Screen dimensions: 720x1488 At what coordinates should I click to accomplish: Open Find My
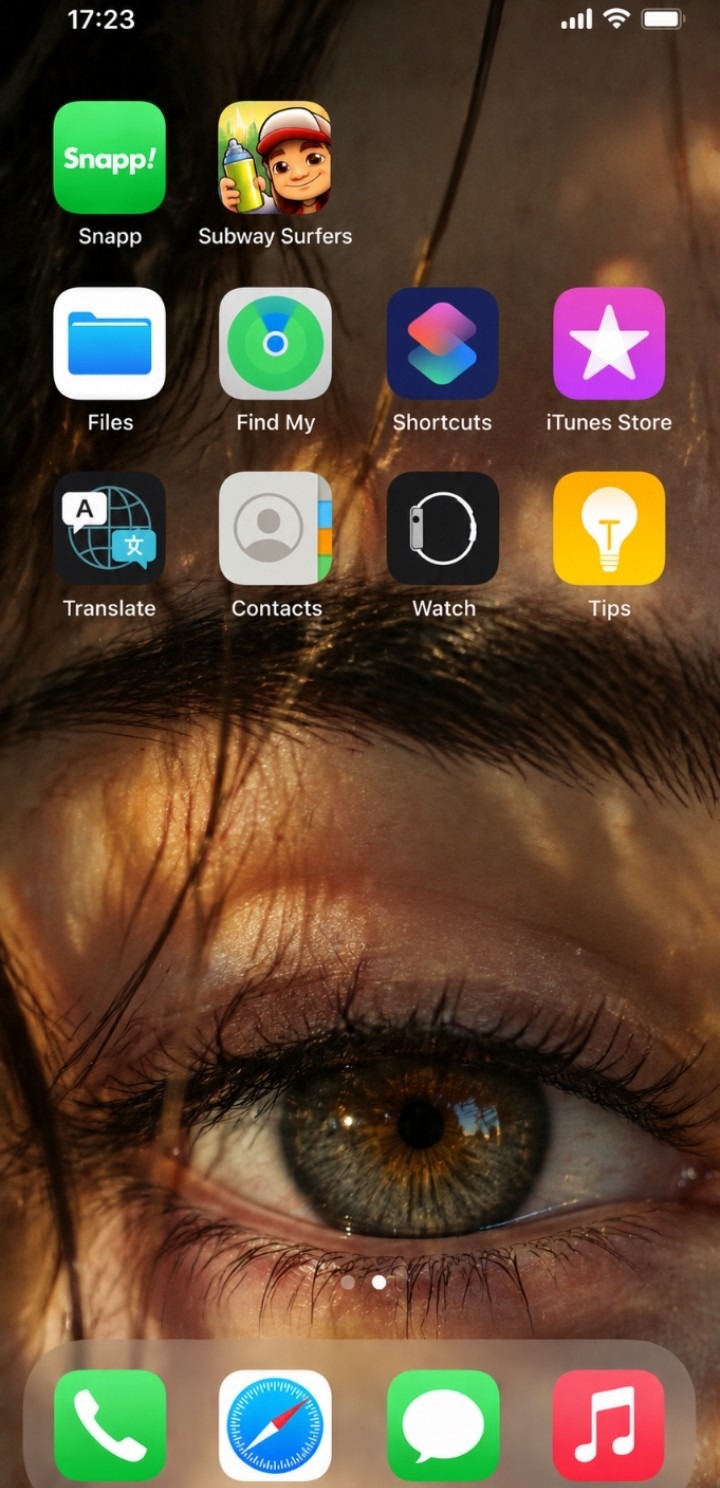[x=275, y=343]
